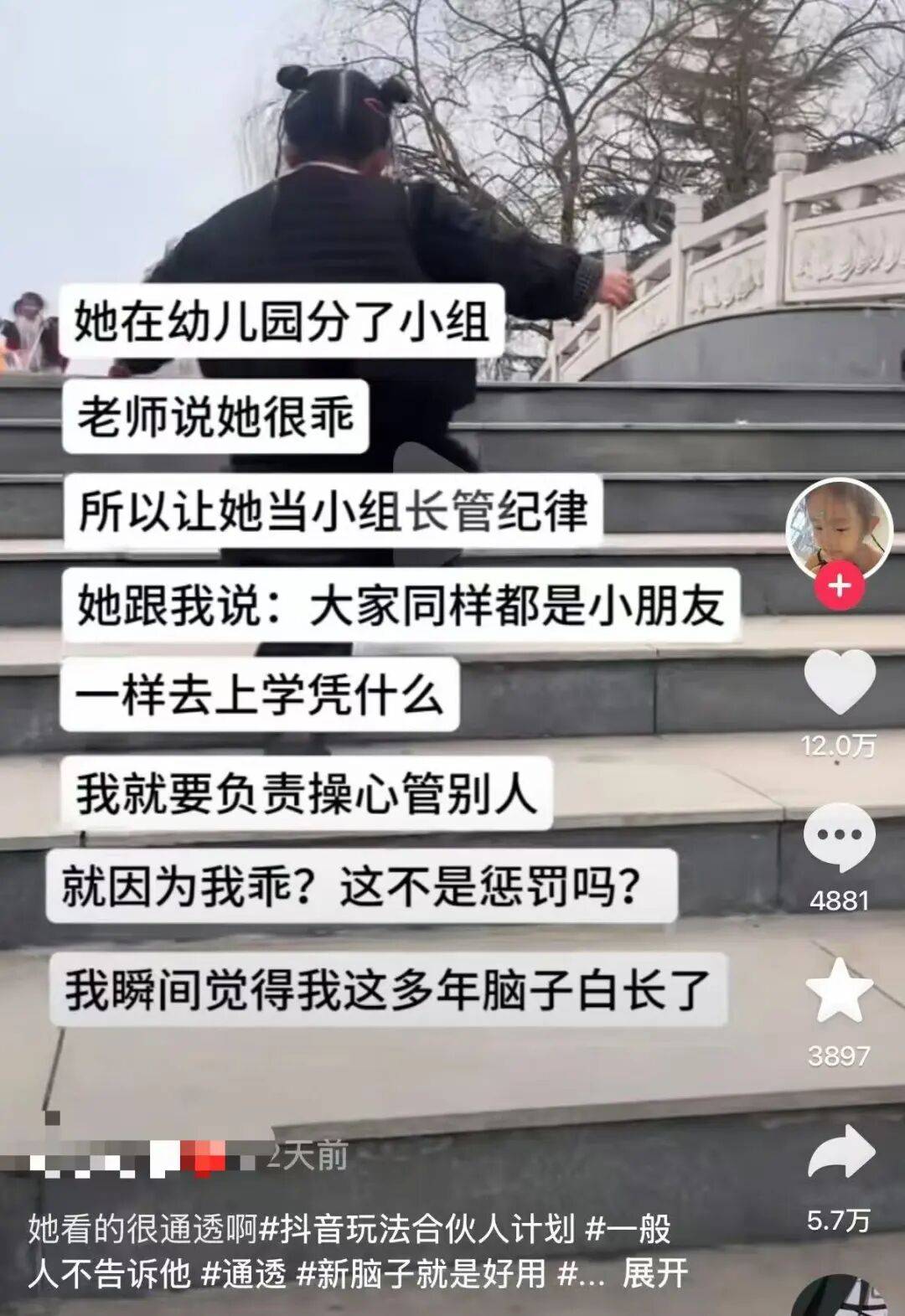The height and width of the screenshot is (1316, 905).
Task: Open the video creator's avatar profile
Action: (839, 527)
